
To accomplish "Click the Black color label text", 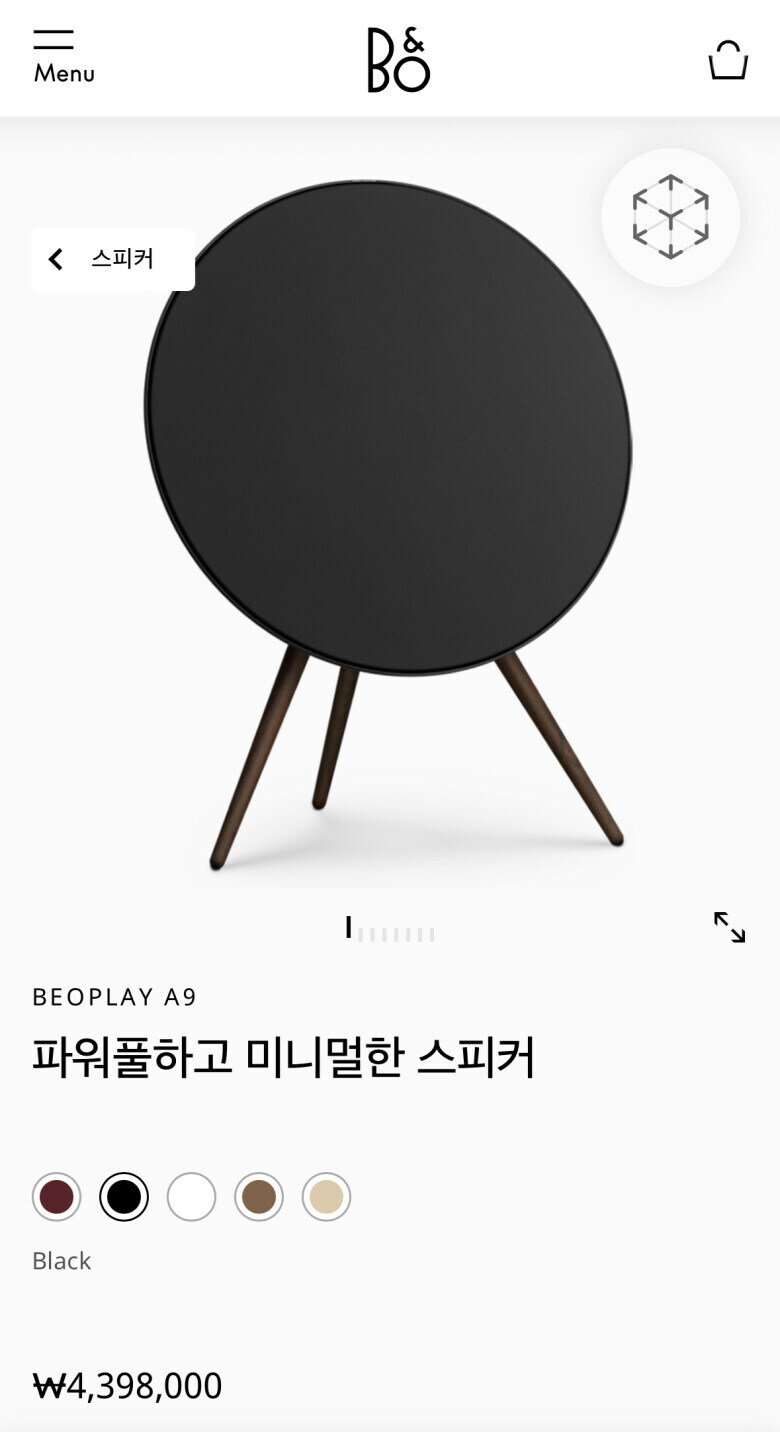I will [61, 1261].
